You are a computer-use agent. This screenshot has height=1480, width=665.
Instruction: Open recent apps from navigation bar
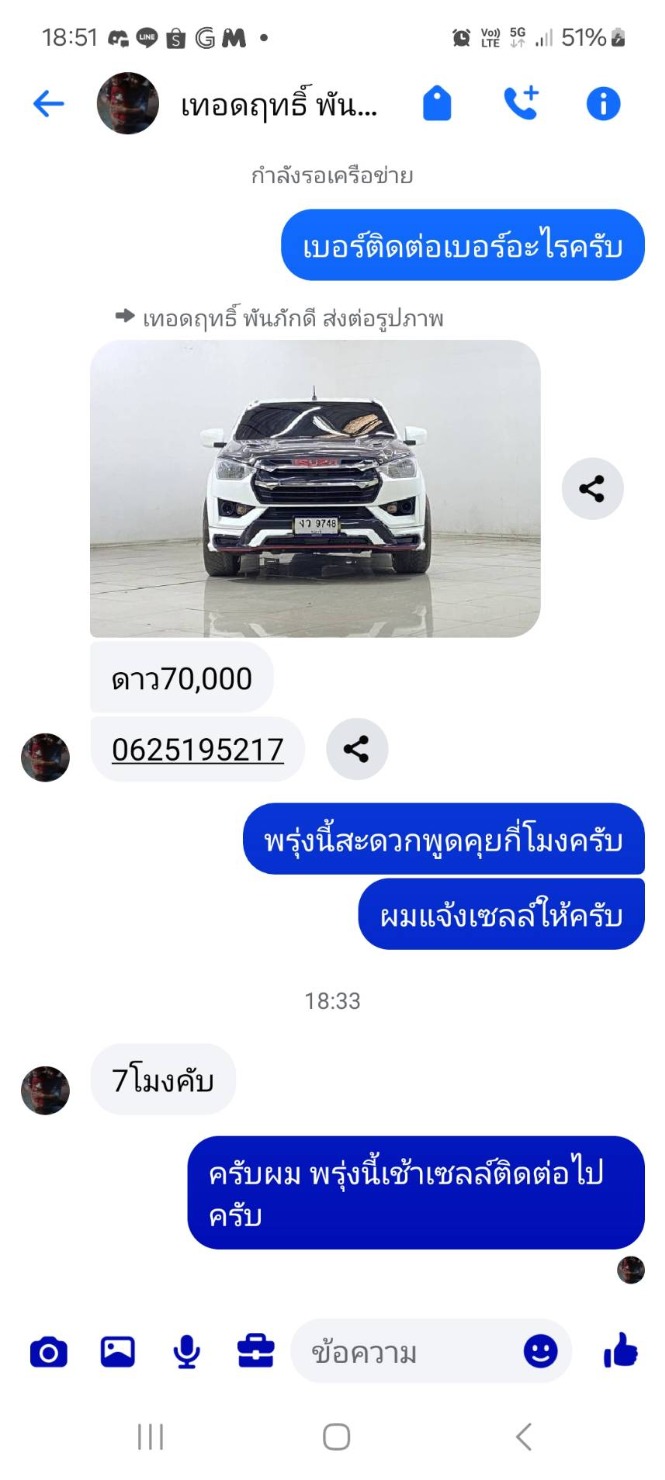(150, 1437)
